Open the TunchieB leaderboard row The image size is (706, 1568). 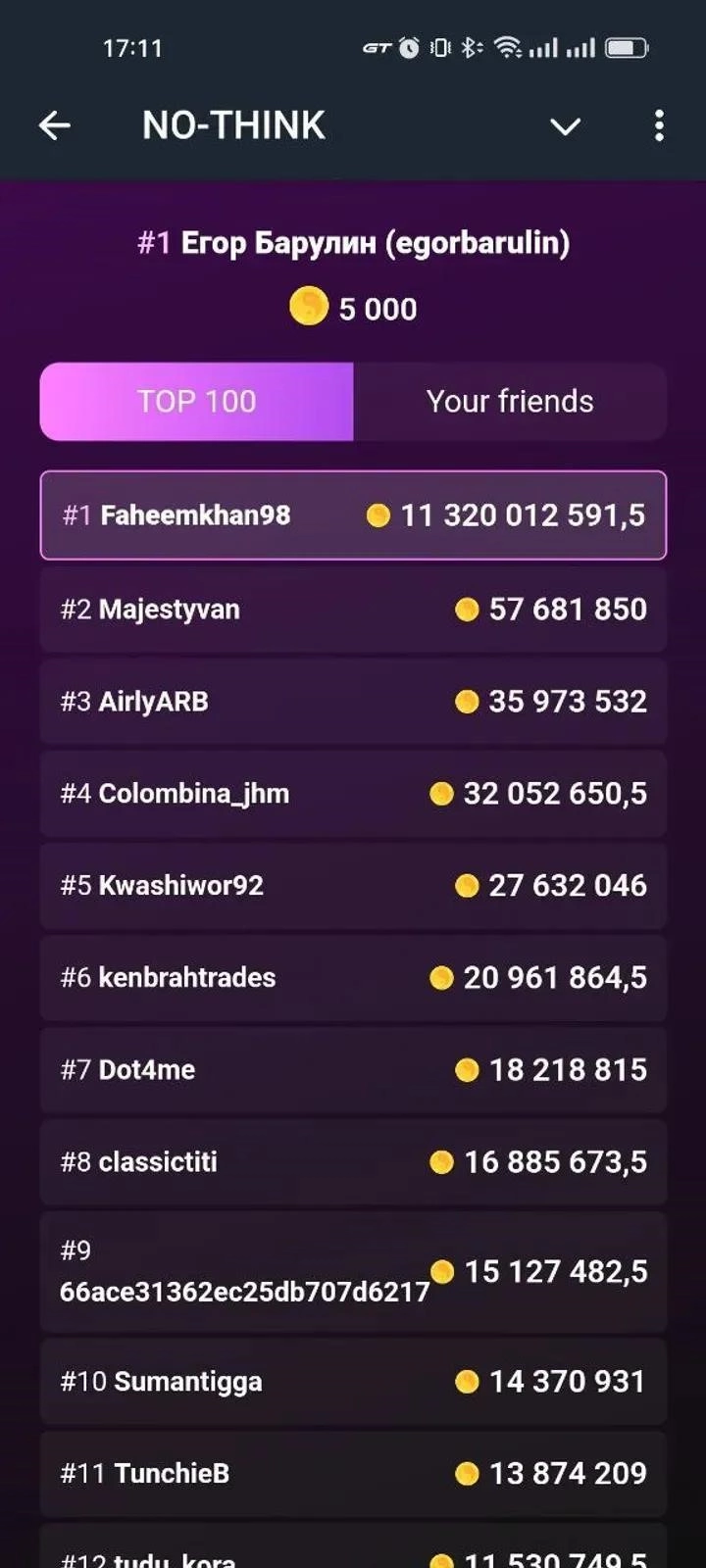pyautogui.click(x=353, y=1474)
